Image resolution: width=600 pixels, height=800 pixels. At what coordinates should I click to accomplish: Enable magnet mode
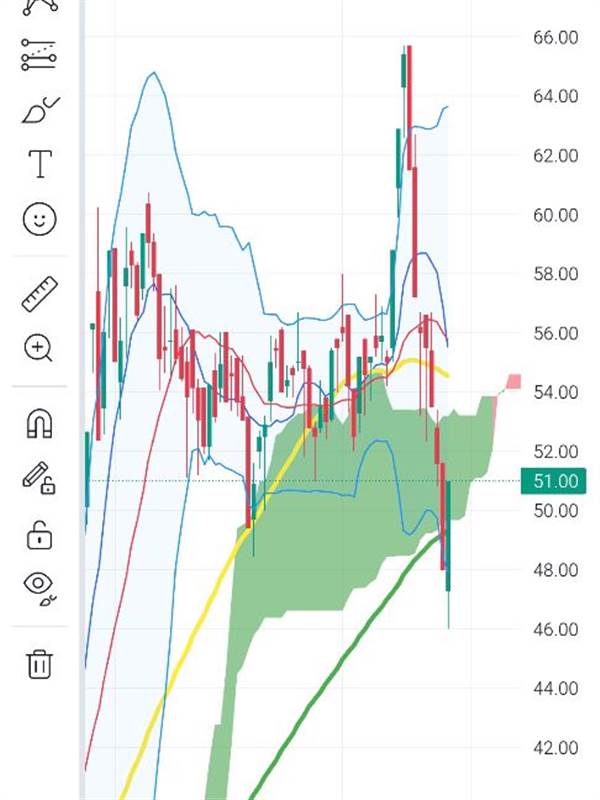coord(40,424)
